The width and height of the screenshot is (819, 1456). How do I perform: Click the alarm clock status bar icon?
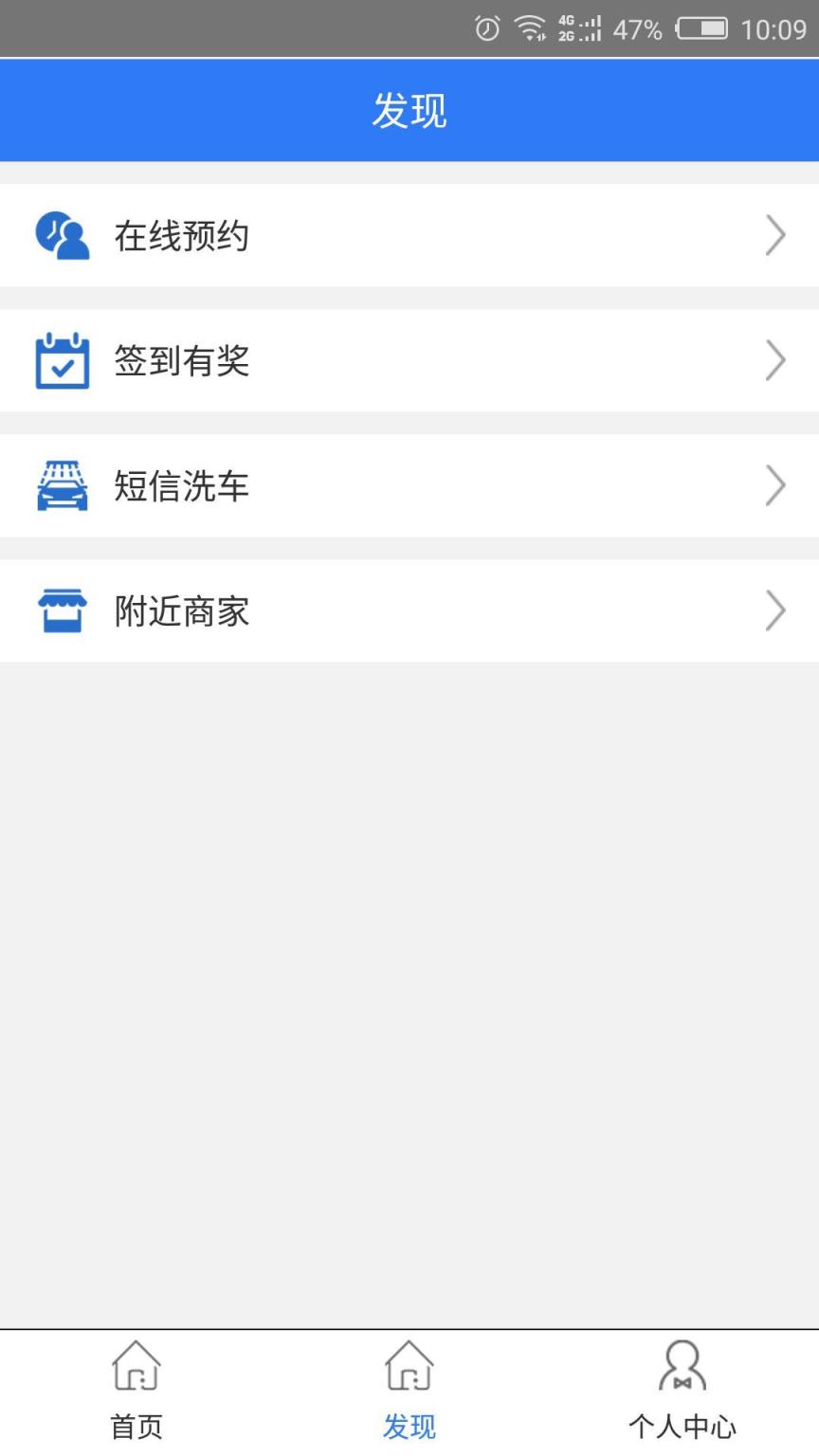(x=485, y=28)
